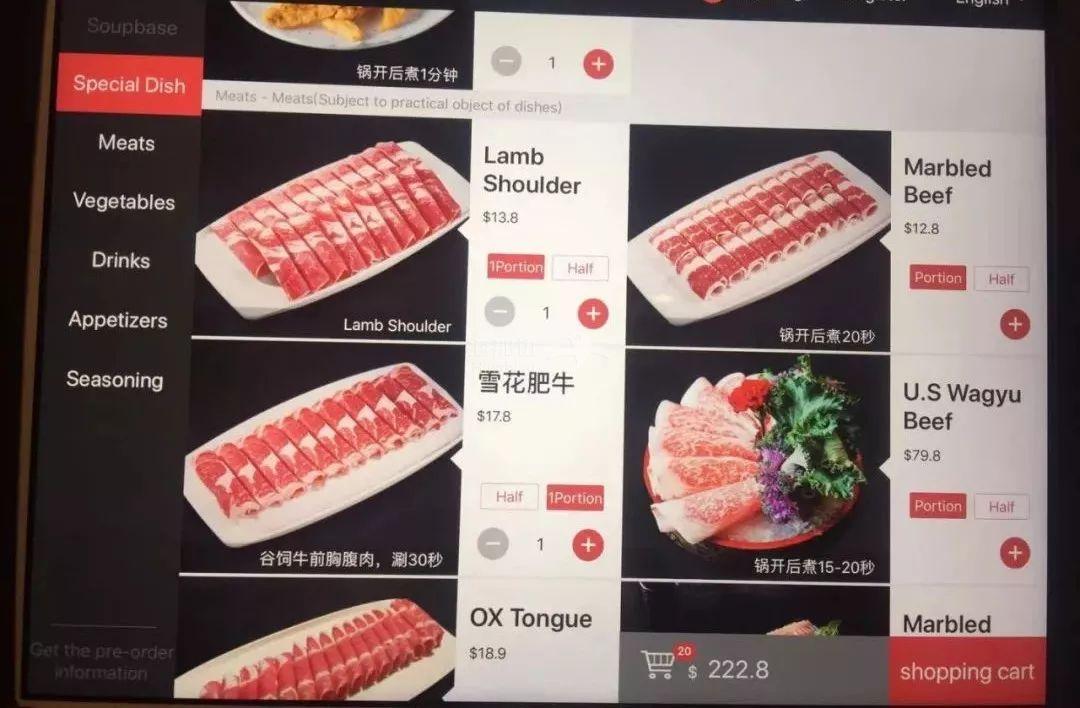Choose Half portion for Lamb Shoulder

click(580, 268)
